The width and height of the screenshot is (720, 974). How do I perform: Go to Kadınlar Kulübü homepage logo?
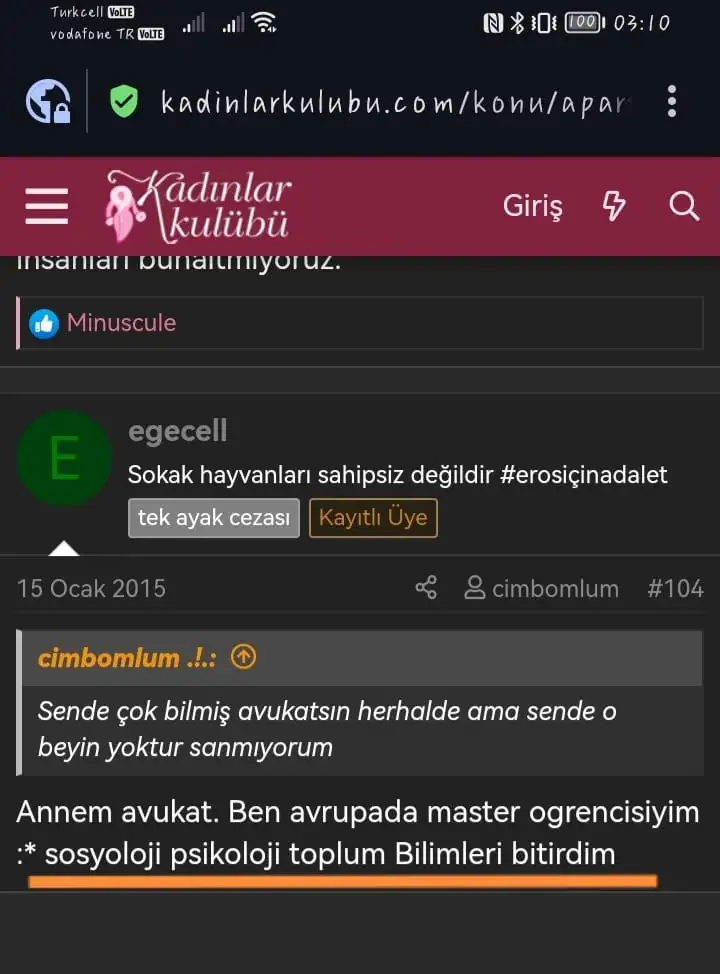(199, 207)
